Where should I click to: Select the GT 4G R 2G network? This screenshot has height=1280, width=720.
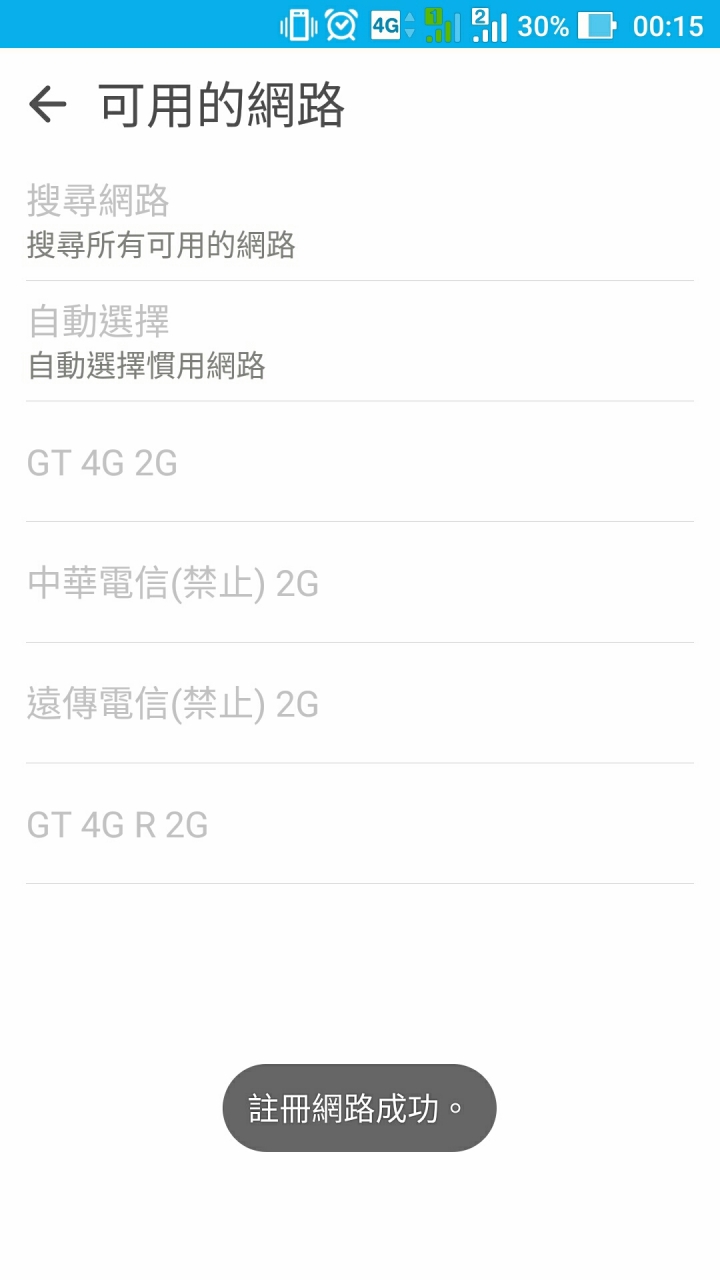pyautogui.click(x=360, y=825)
